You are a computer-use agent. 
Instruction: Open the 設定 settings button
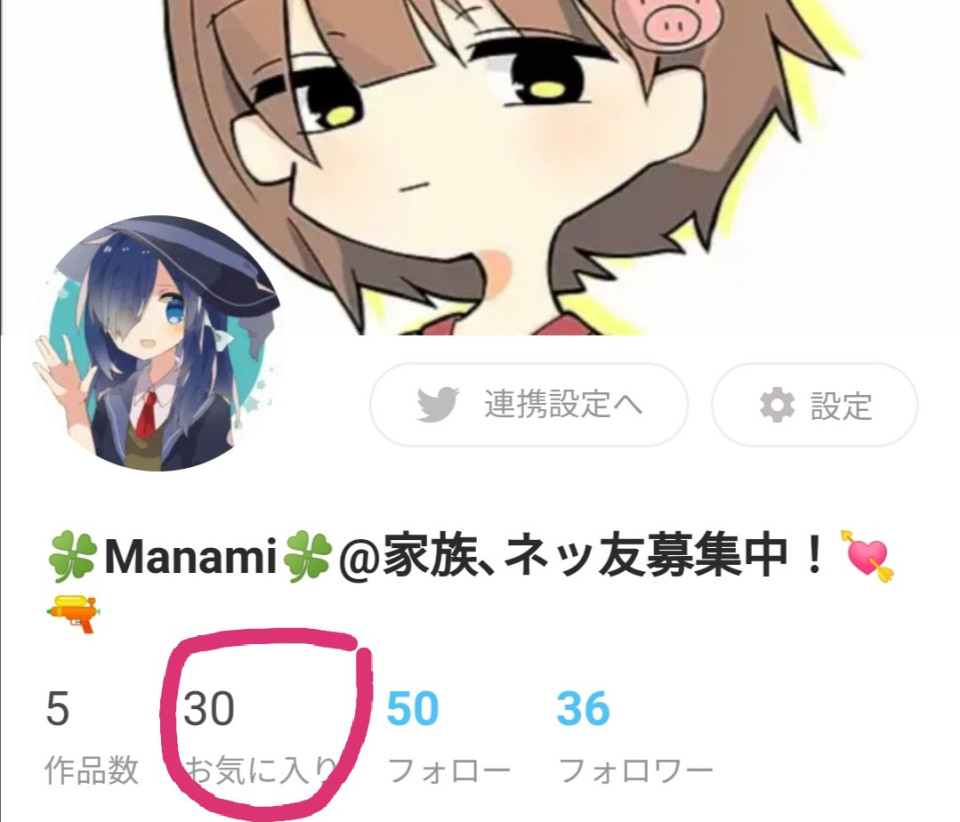[x=814, y=405]
